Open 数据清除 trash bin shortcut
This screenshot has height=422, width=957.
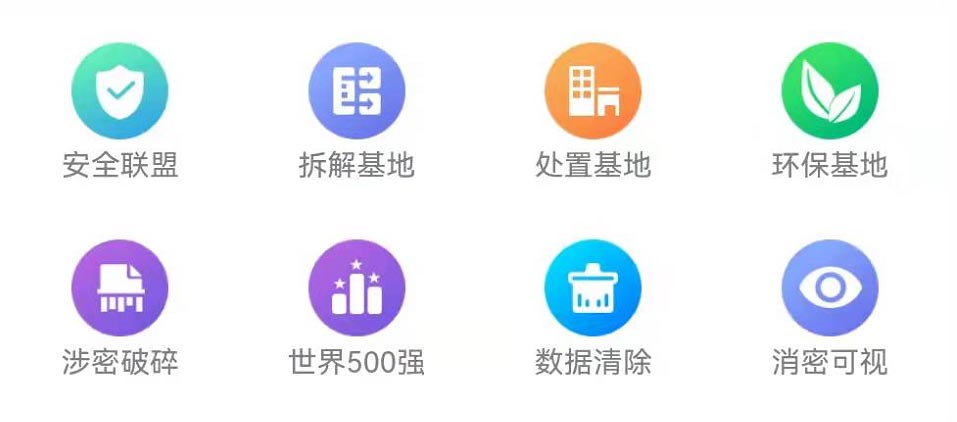[593, 288]
